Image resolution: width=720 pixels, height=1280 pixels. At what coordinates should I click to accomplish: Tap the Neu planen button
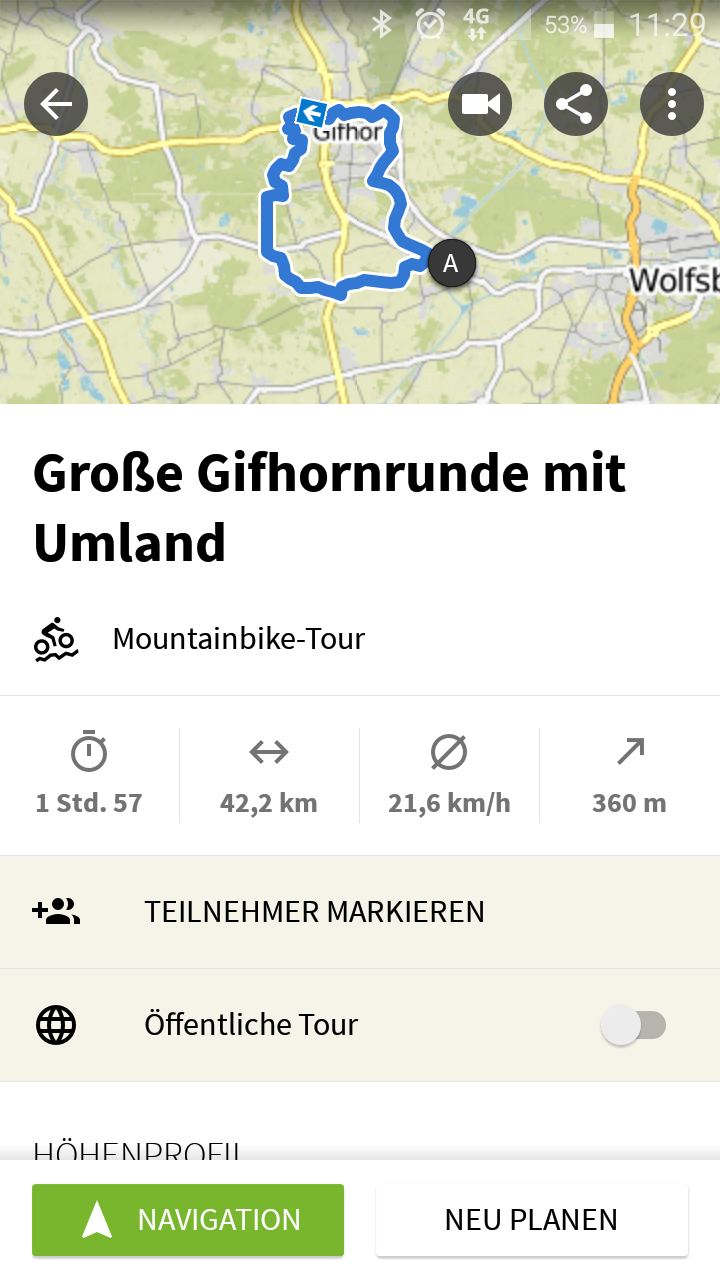click(532, 1220)
